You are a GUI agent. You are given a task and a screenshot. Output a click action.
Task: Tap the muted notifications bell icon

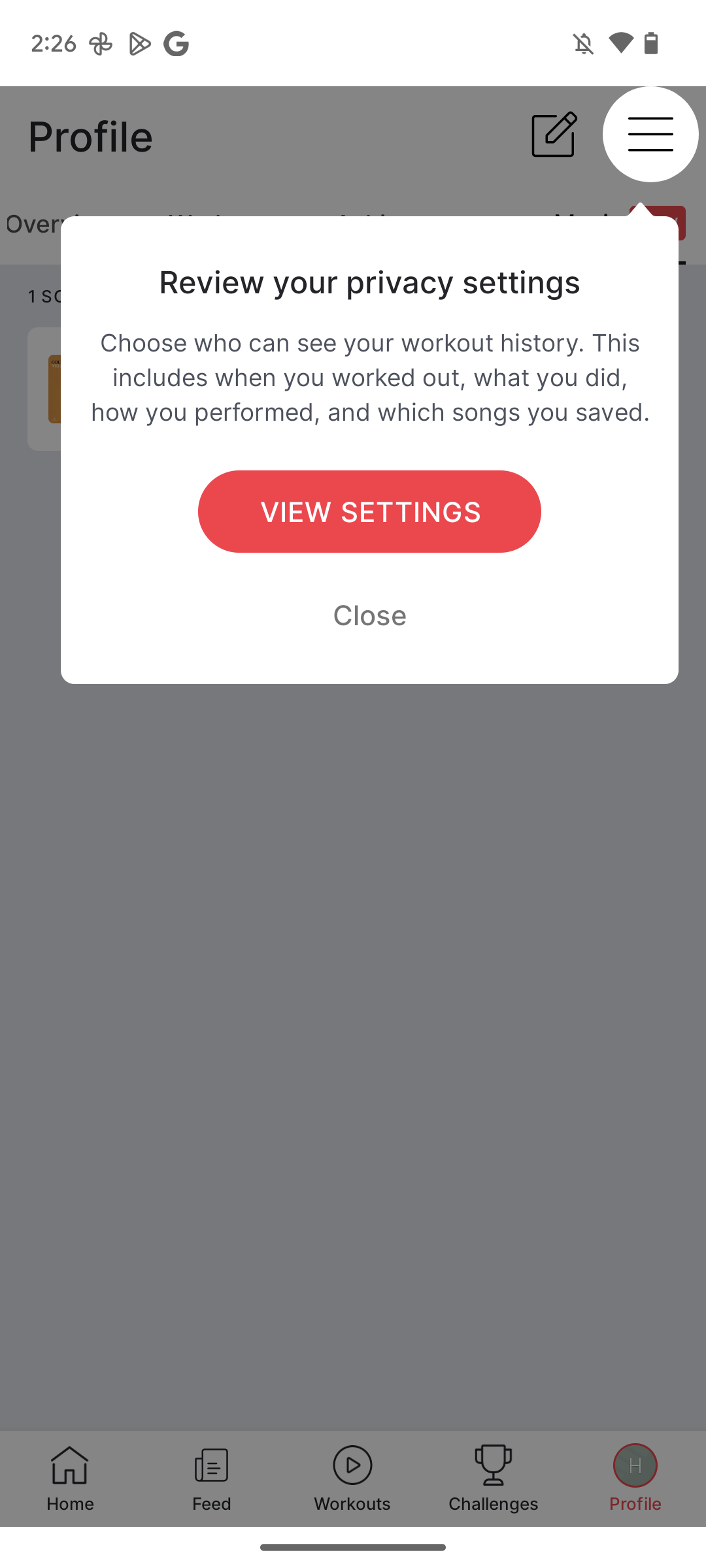584,42
